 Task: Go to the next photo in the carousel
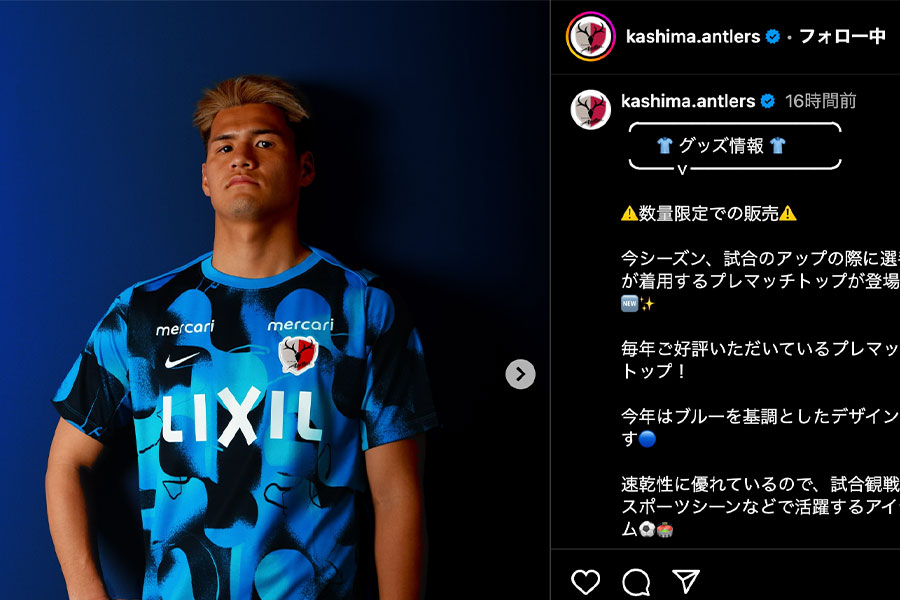520,374
